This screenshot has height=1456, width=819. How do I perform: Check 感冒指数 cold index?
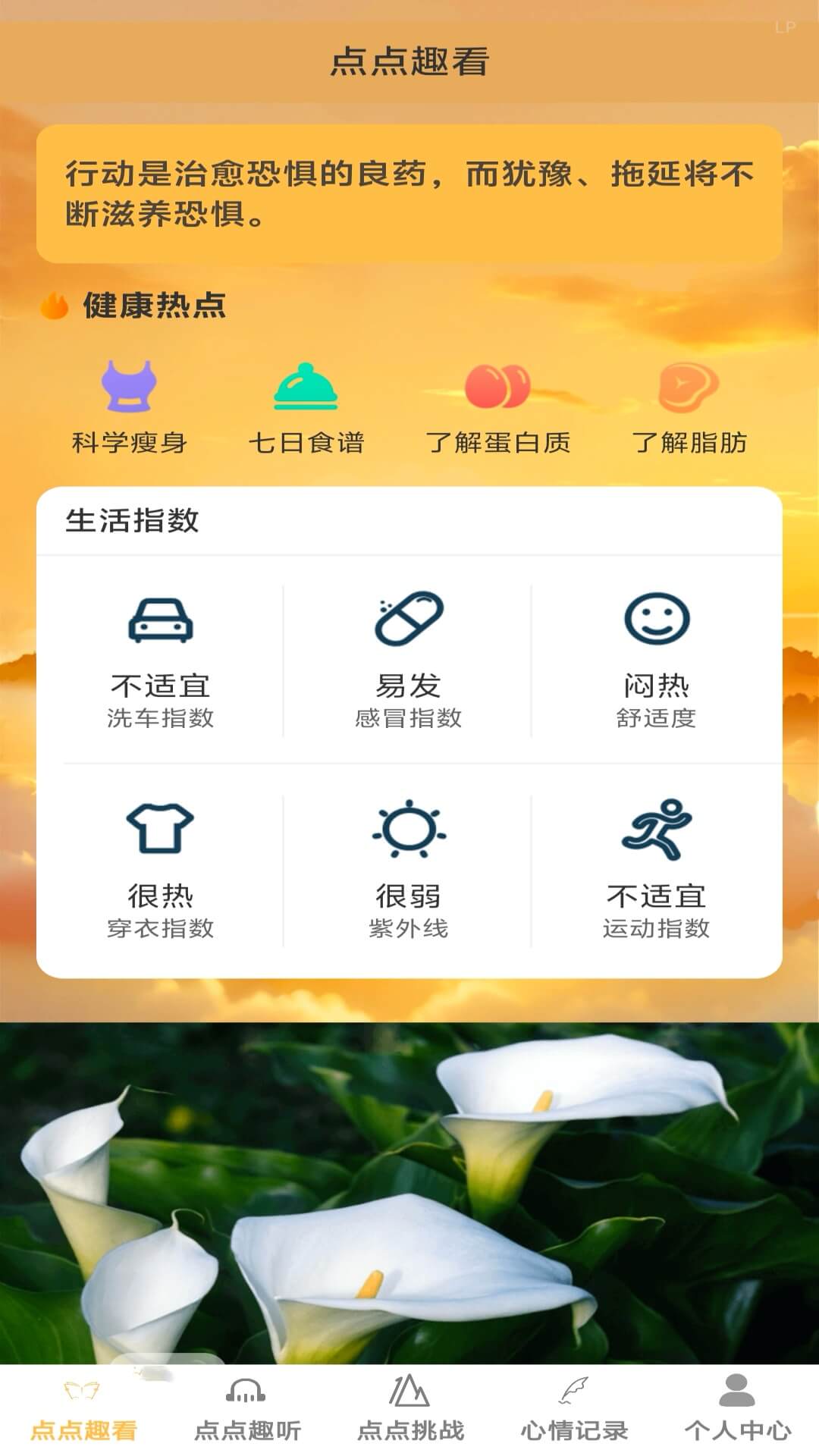pyautogui.click(x=408, y=661)
